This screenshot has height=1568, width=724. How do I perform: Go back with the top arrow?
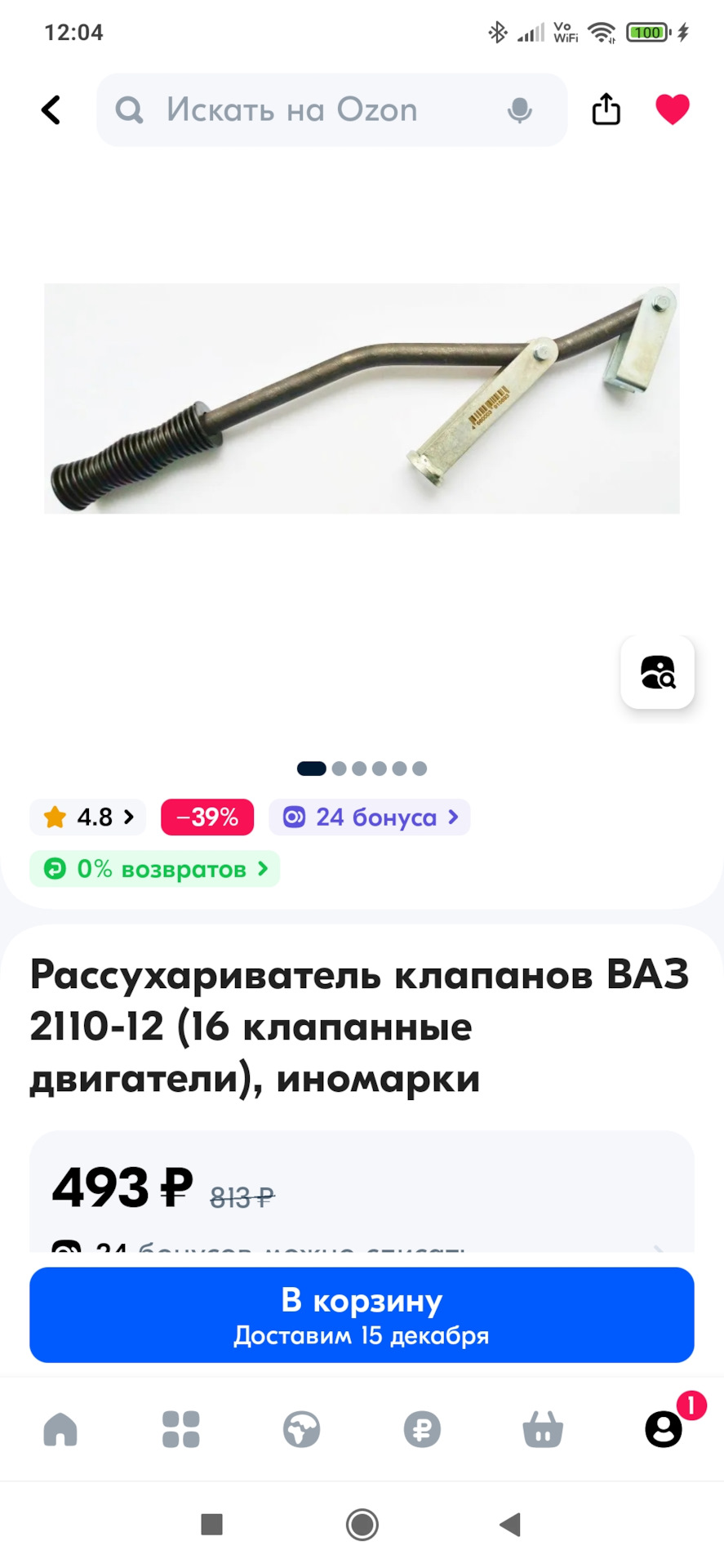tap(51, 110)
